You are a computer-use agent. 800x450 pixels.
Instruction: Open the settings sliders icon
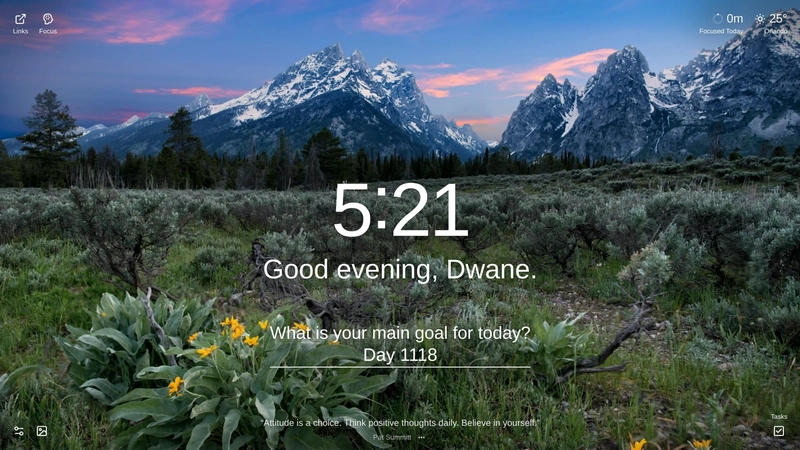[18, 431]
